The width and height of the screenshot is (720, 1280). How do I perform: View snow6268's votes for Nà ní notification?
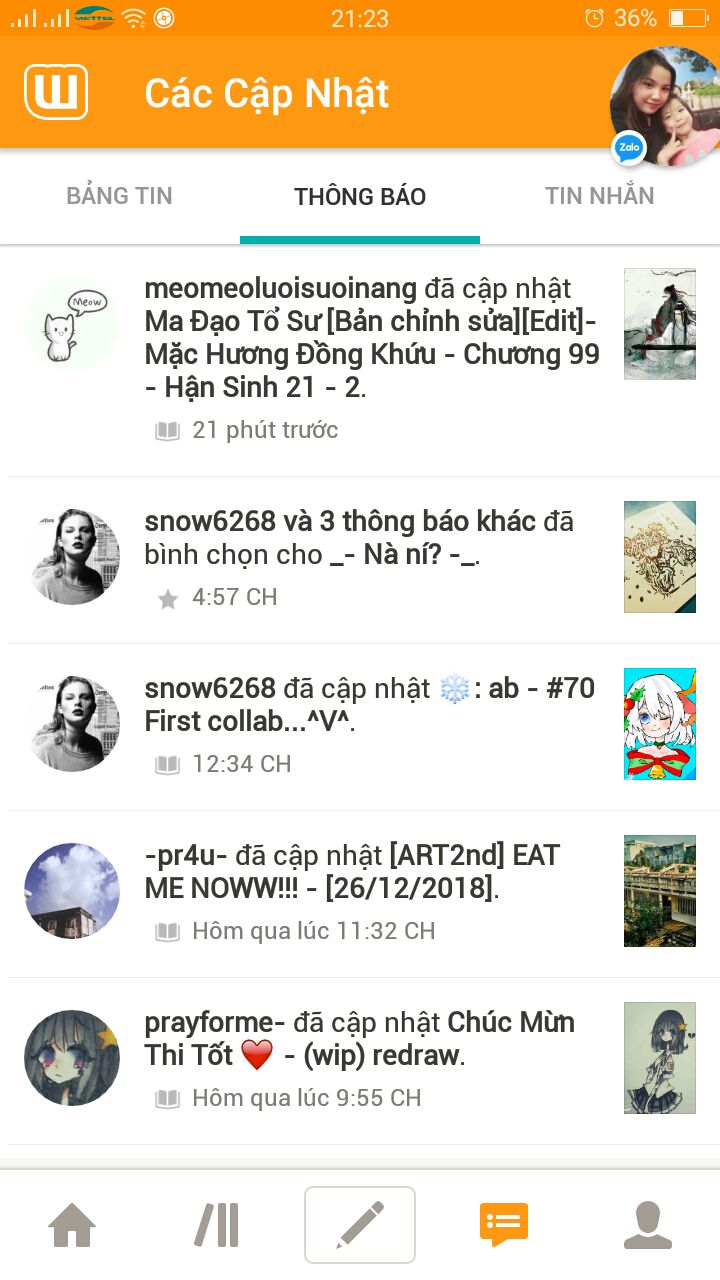[371, 538]
